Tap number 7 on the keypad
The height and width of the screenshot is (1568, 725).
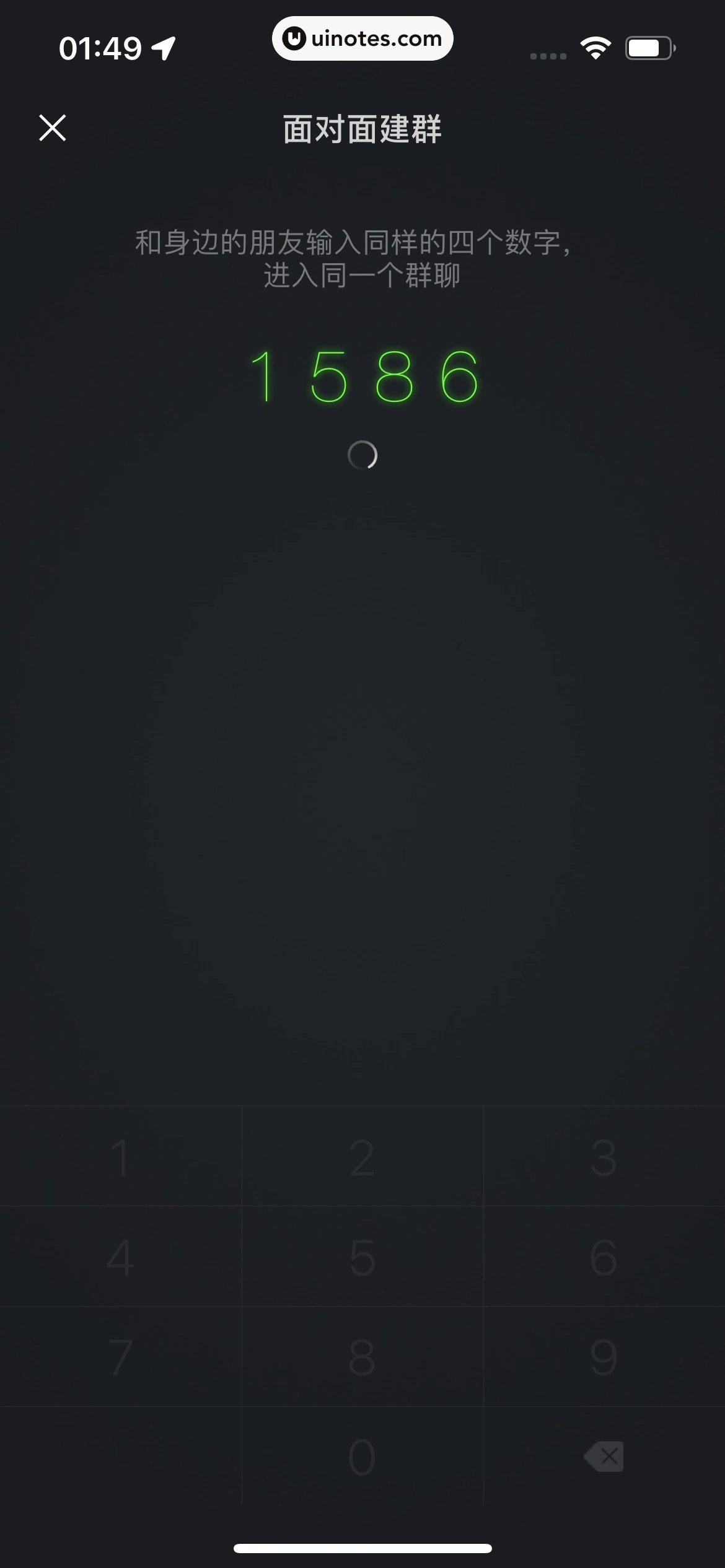120,1357
